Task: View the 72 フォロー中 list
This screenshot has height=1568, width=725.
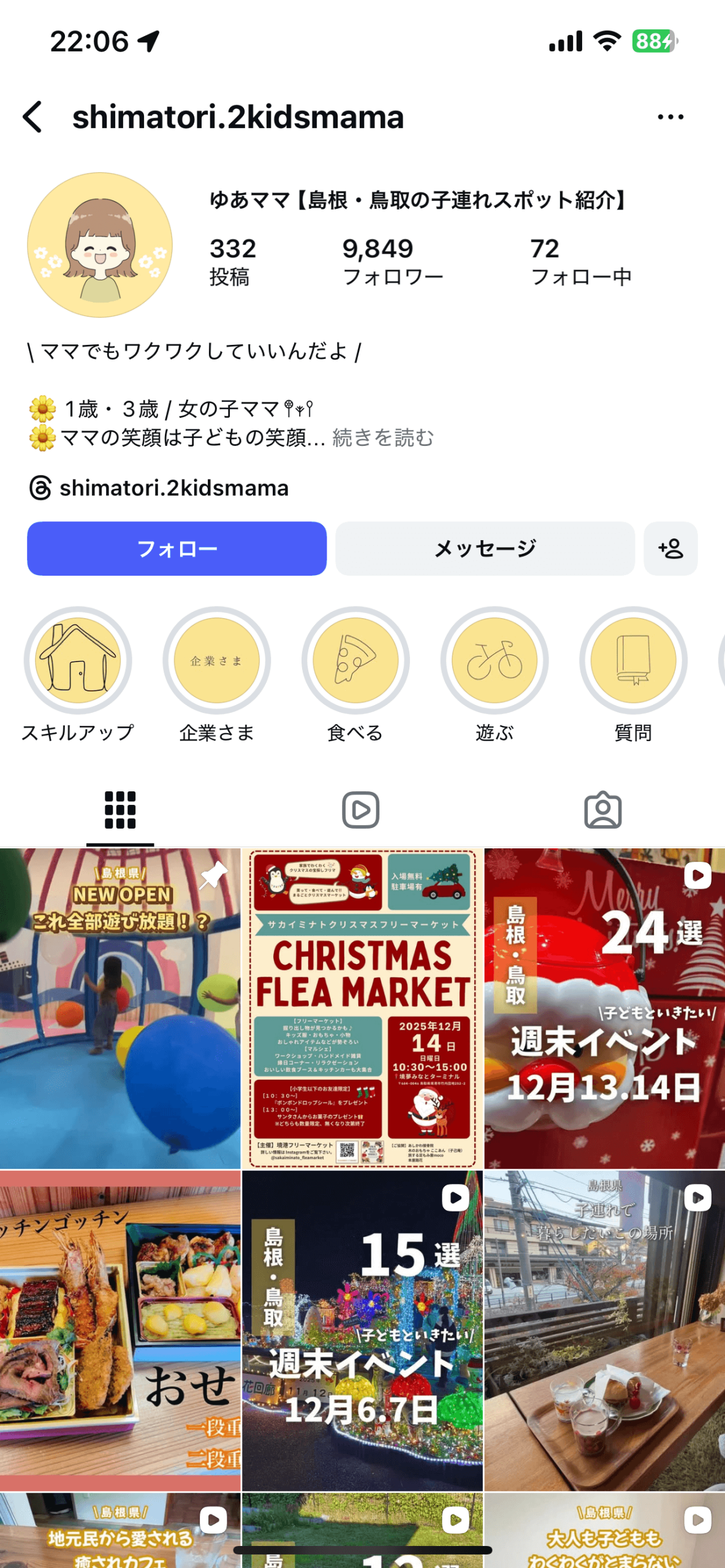Action: pos(580,262)
